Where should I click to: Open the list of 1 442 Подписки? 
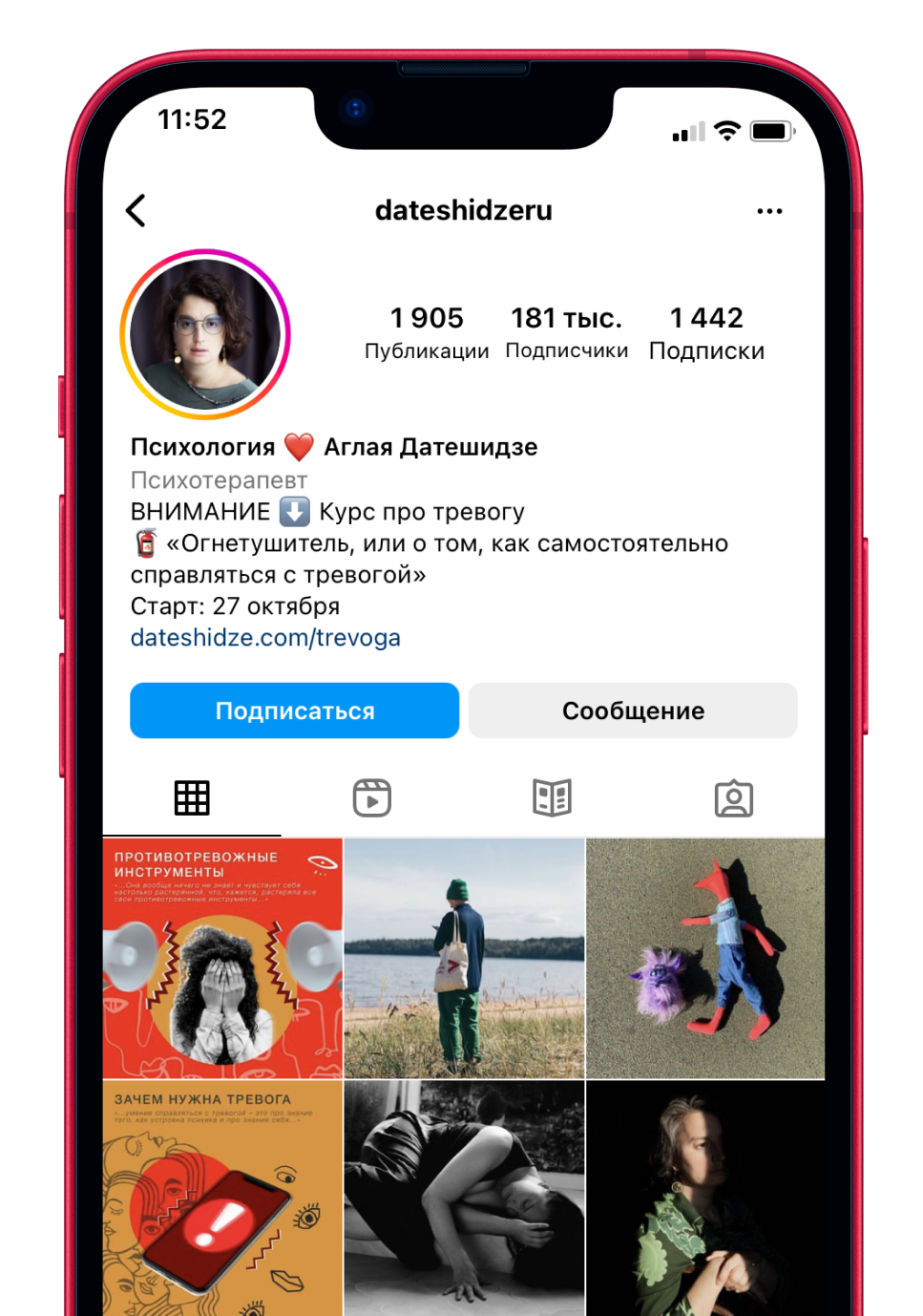pyautogui.click(x=706, y=331)
